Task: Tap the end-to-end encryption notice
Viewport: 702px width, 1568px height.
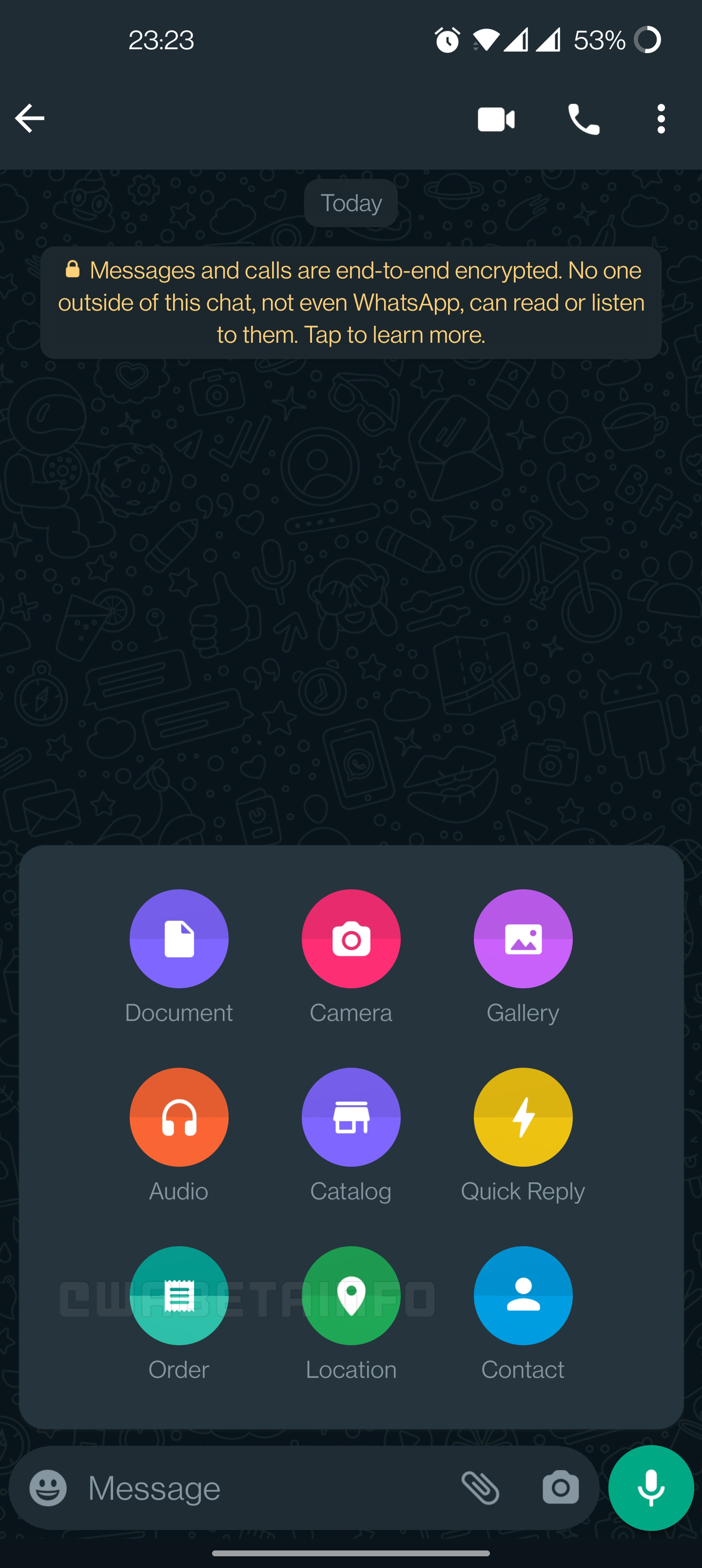Action: pos(351,302)
